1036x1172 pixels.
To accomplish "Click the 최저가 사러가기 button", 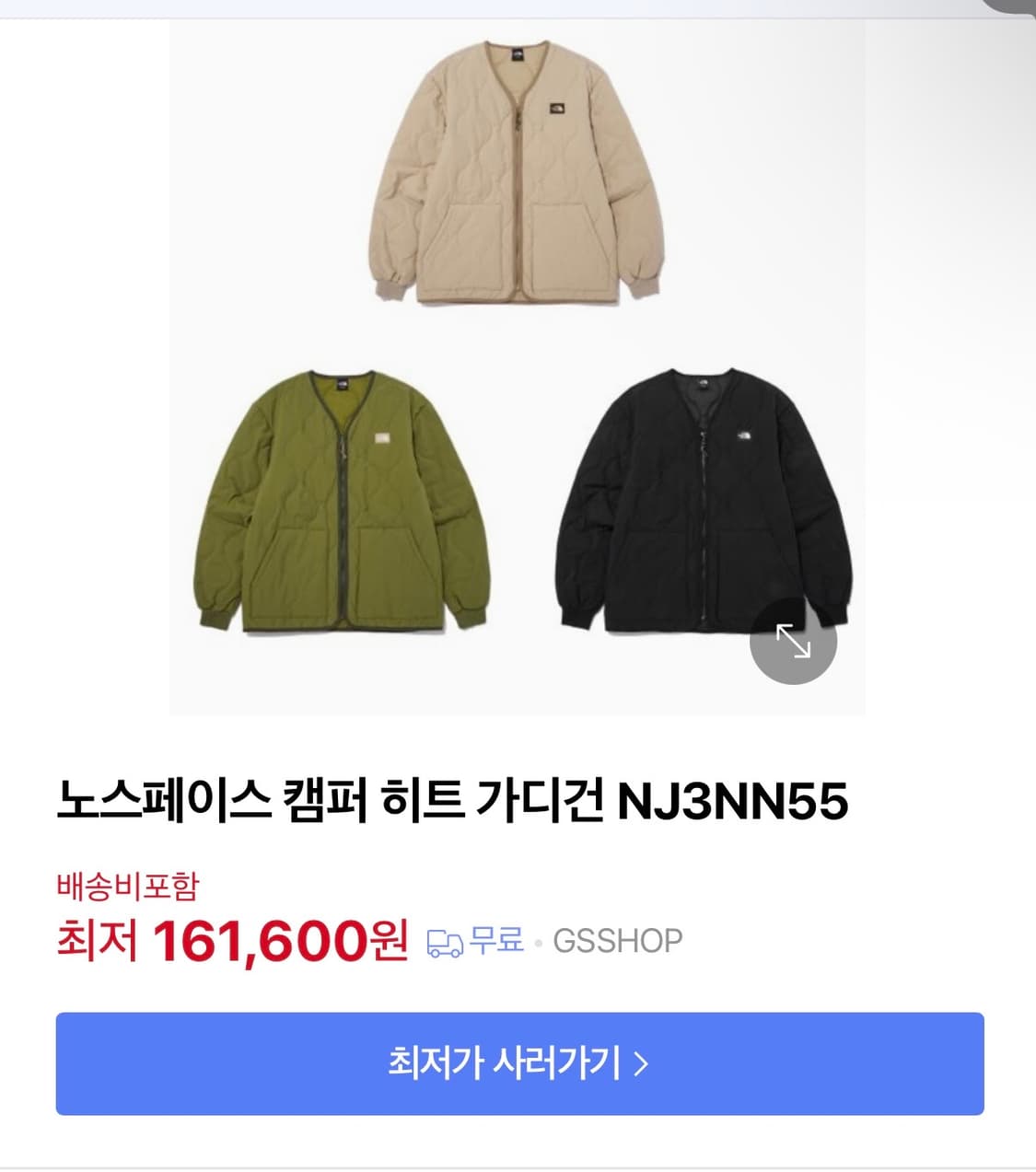I will (x=518, y=1063).
